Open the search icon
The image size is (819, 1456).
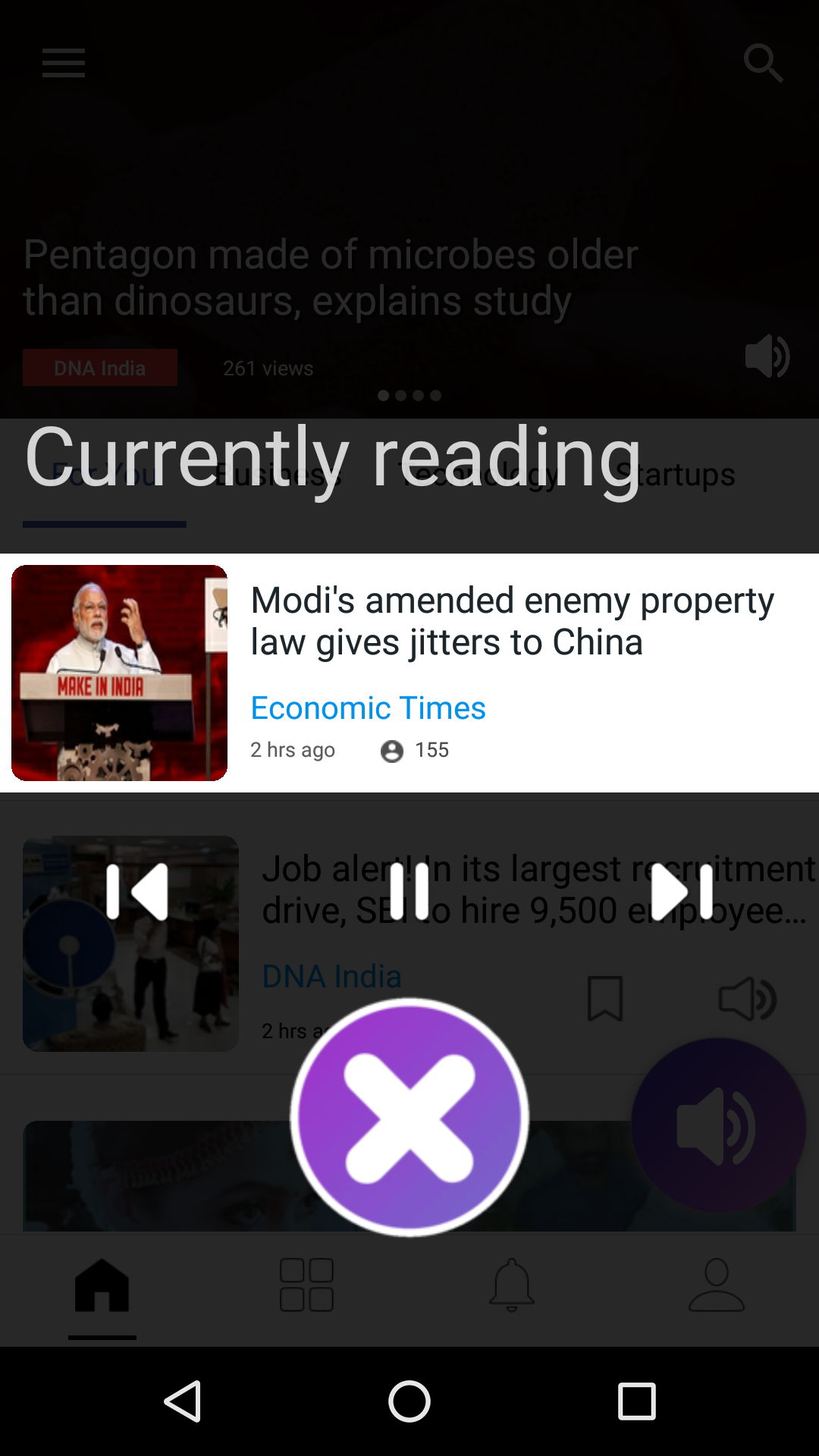[763, 62]
